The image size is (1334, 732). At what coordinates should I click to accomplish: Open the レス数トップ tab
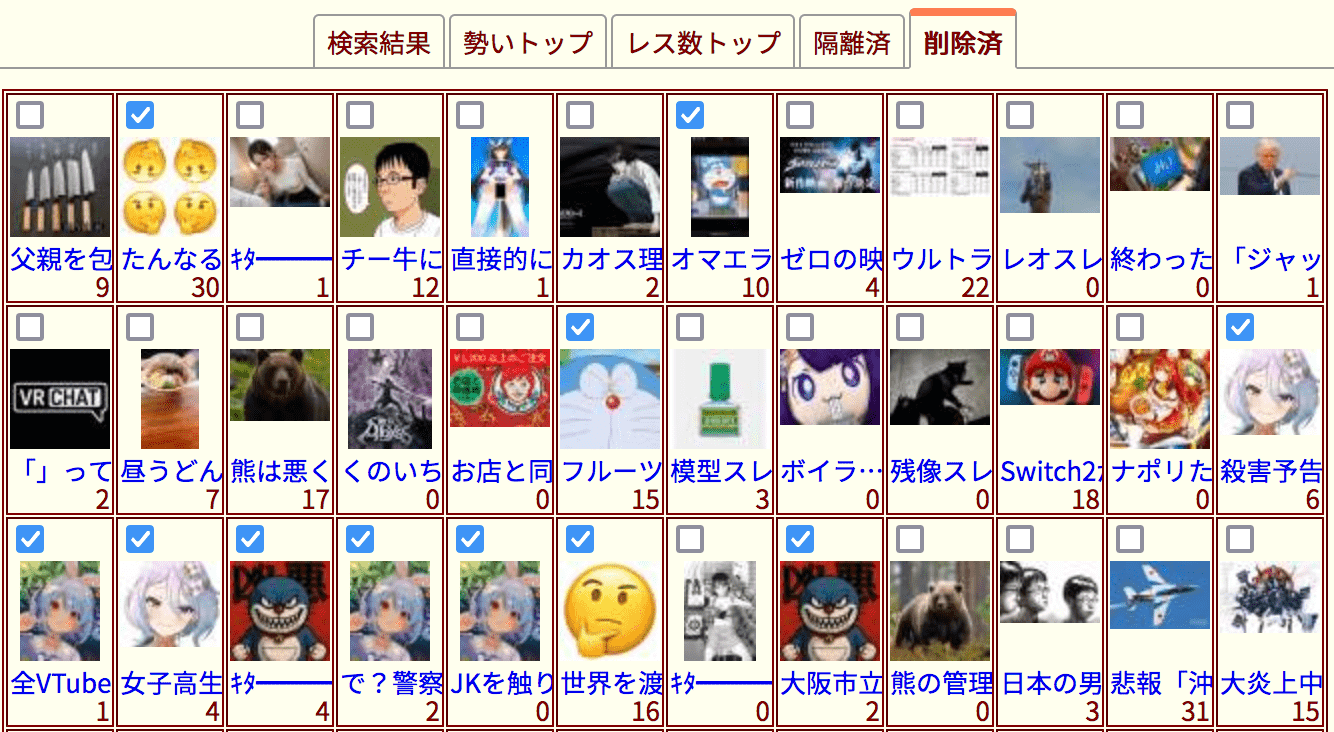[x=703, y=43]
